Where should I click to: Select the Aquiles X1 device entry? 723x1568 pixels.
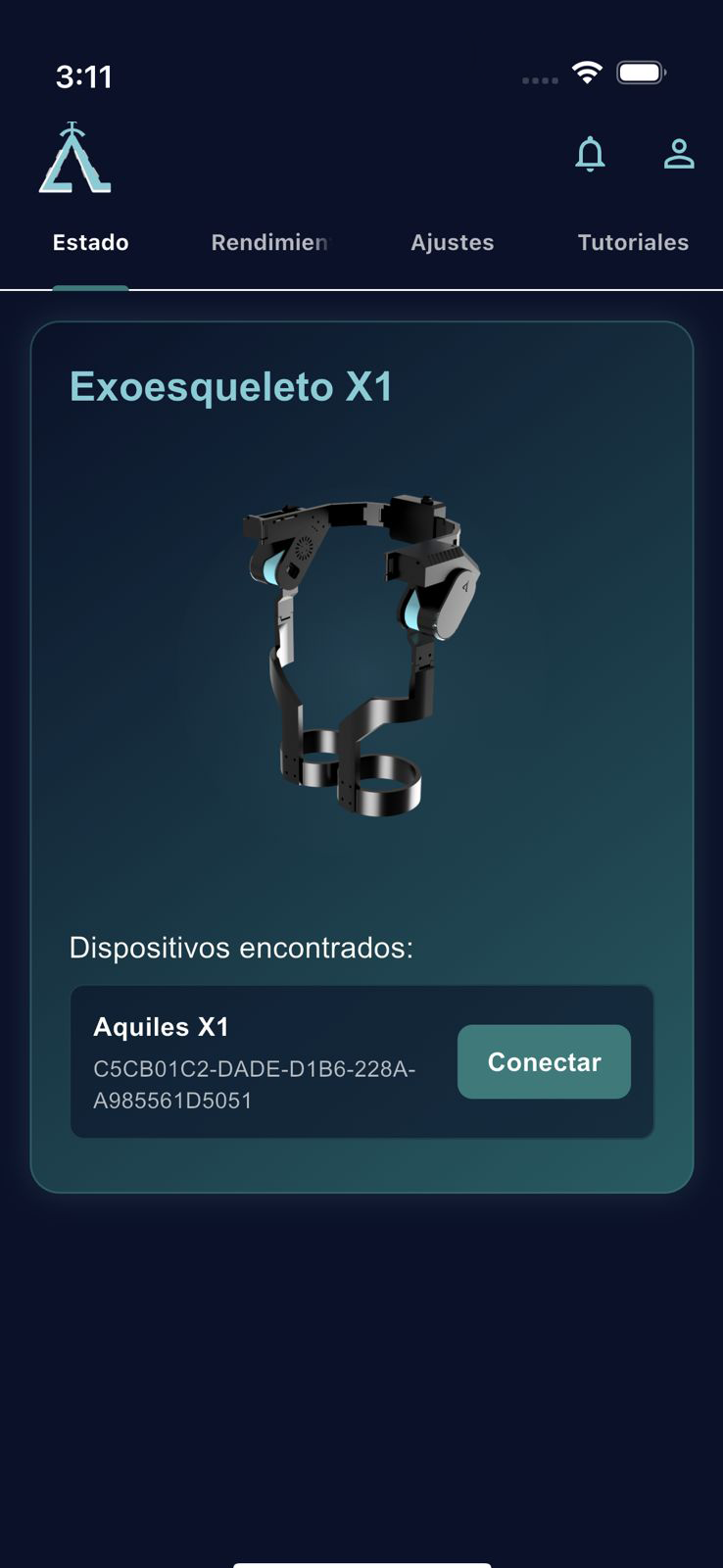(x=160, y=1027)
